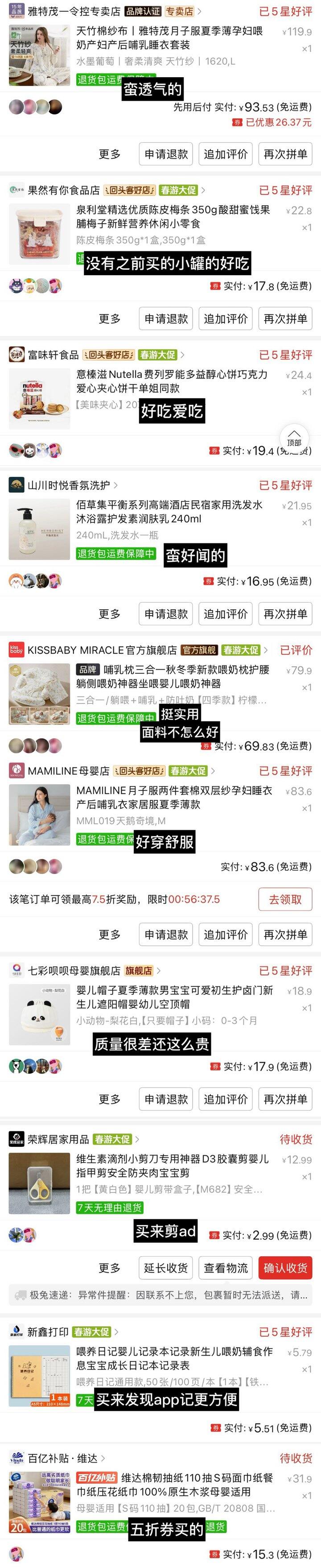Viewport: 321px width, 1568px height.
Task: Reorder the 泉利堂陈皮梅条 via 再次拼单
Action: point(285,319)
